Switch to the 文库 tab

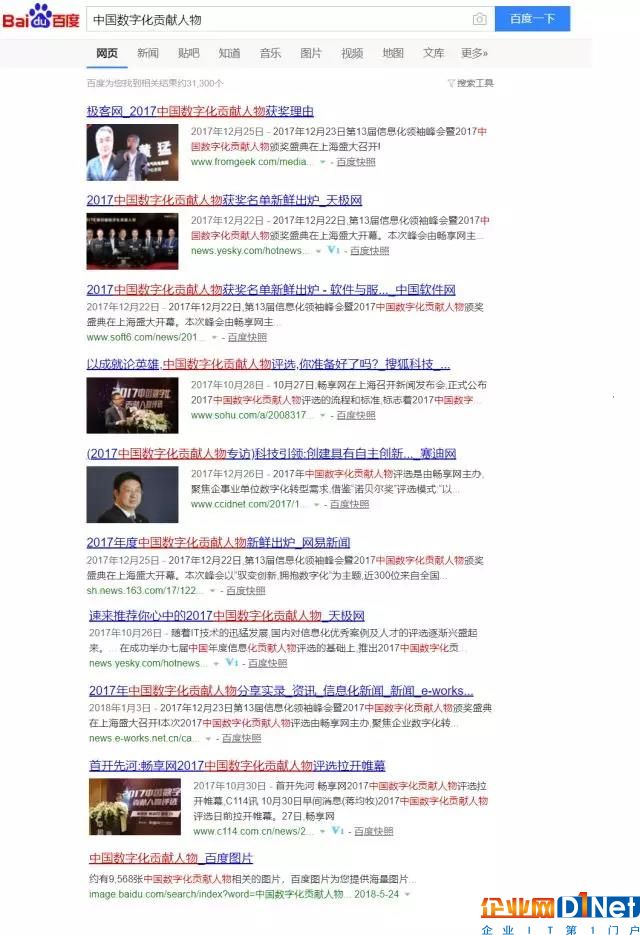[433, 53]
